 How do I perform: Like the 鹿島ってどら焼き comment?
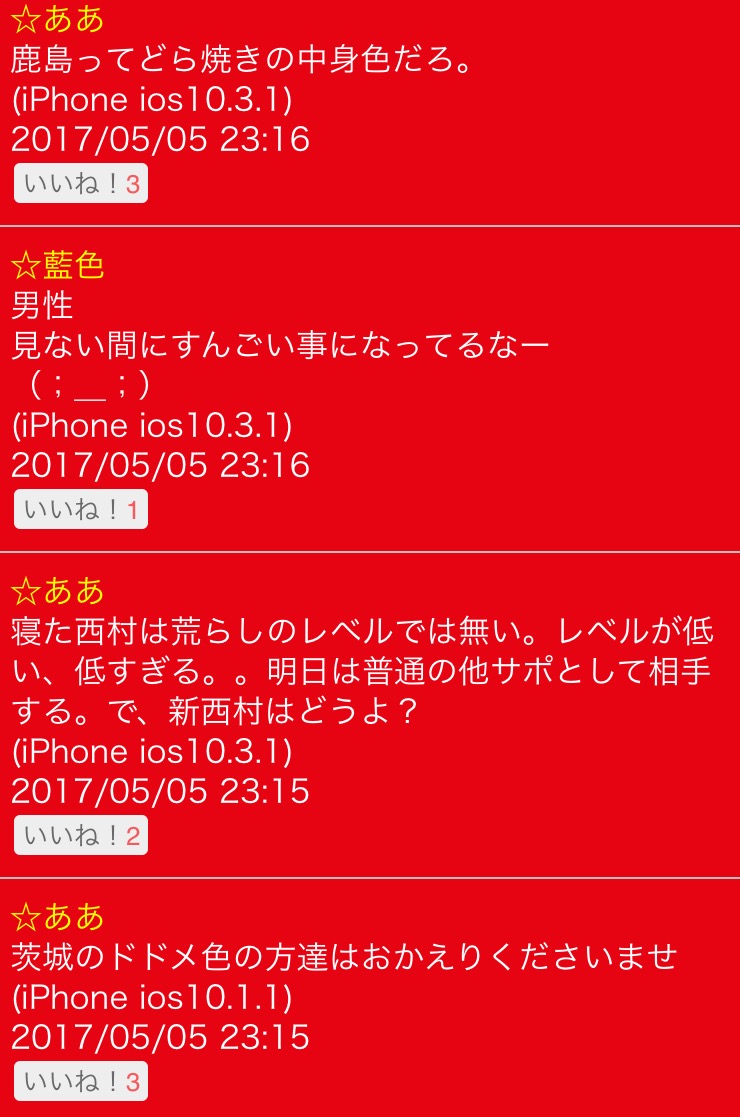click(80, 185)
